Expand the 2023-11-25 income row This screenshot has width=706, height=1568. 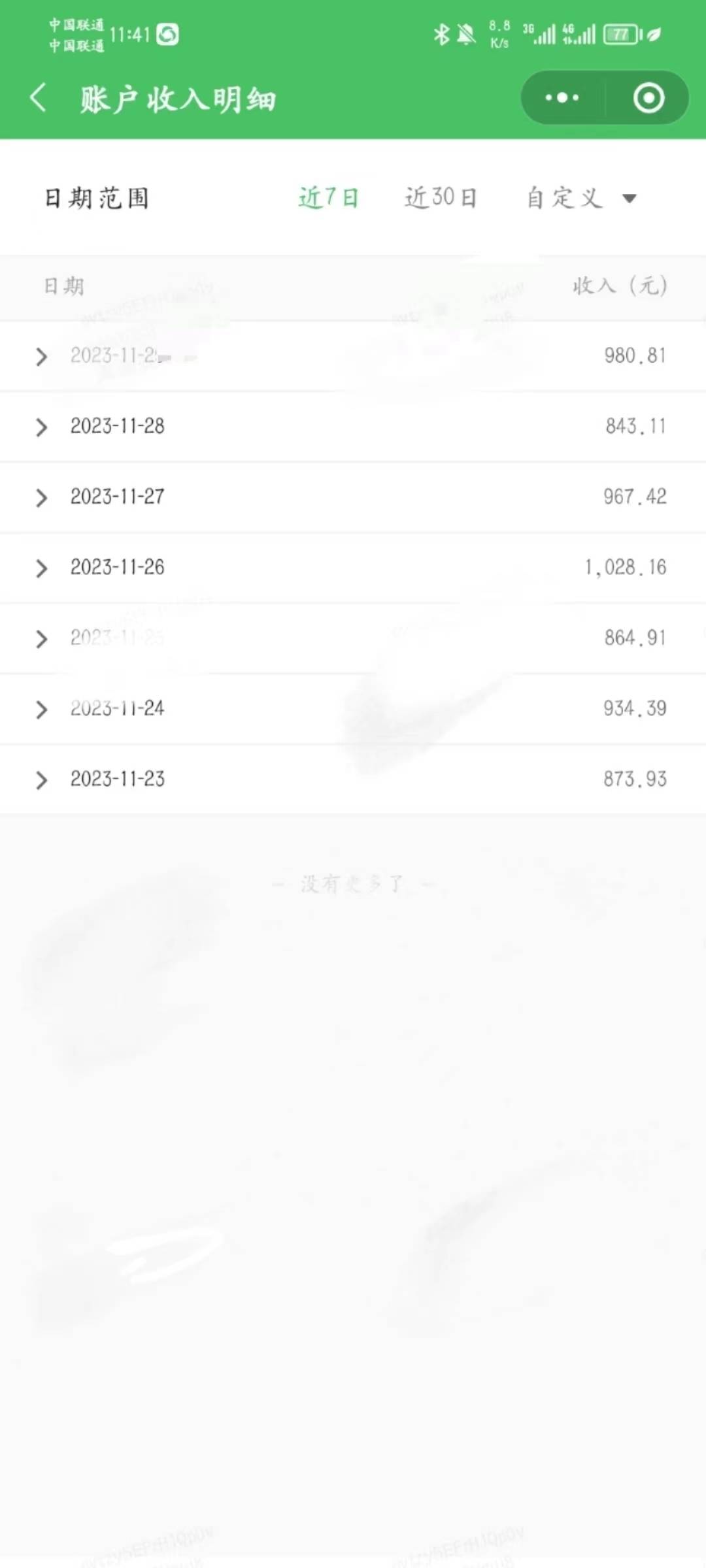(x=43, y=639)
